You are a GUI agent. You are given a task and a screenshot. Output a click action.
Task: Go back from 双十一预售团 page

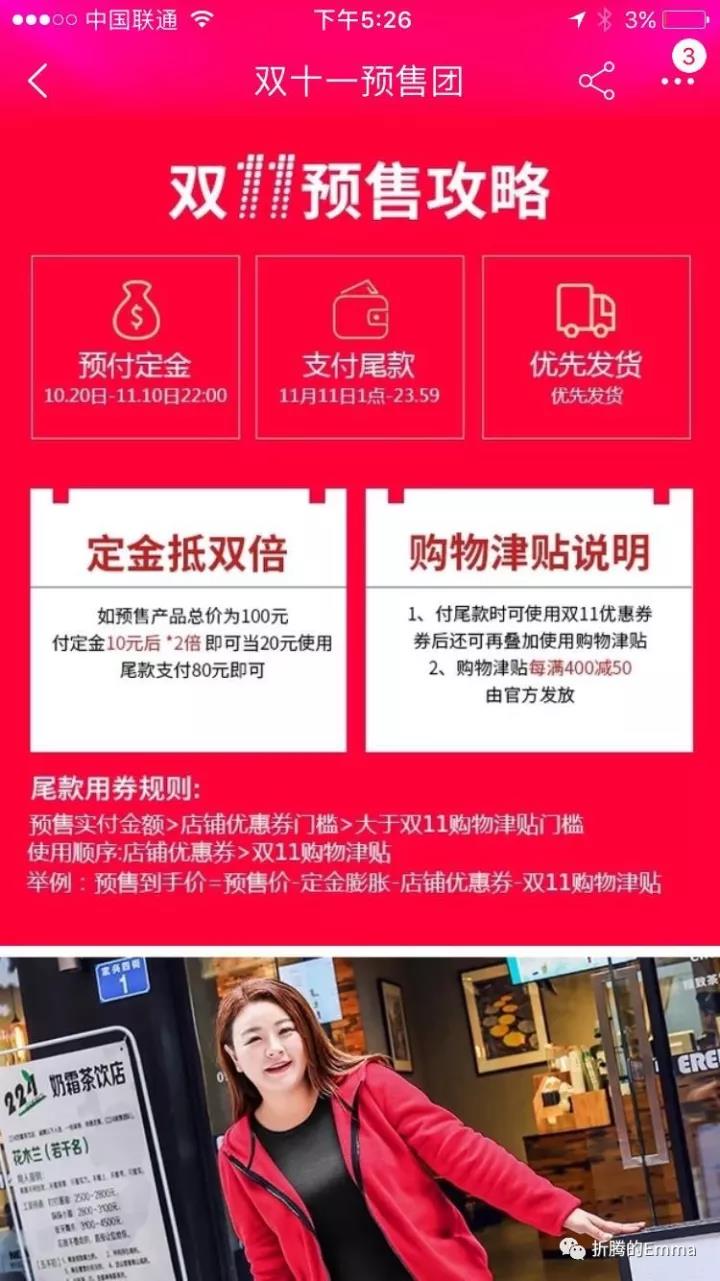point(38,81)
